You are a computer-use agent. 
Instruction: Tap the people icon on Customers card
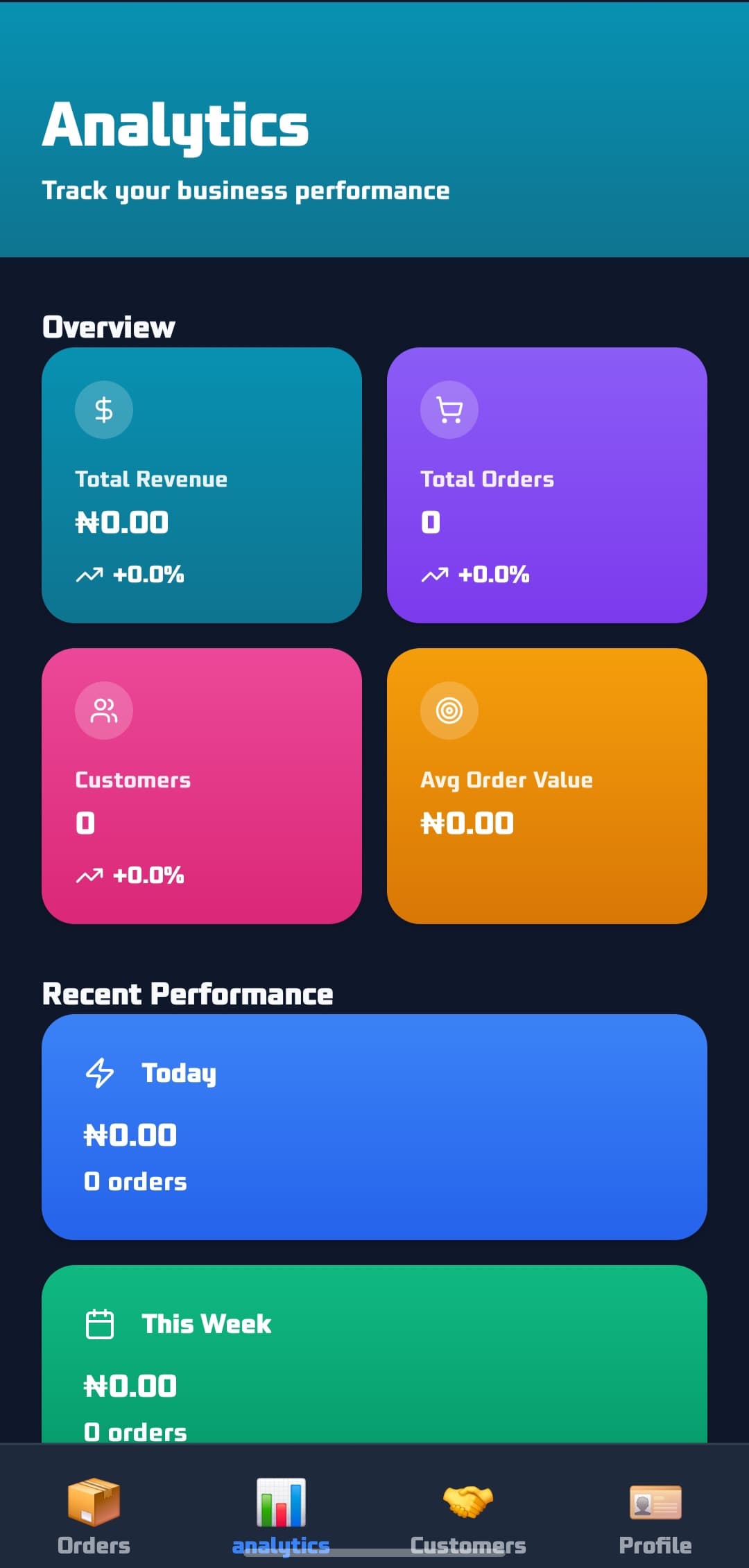click(x=103, y=710)
